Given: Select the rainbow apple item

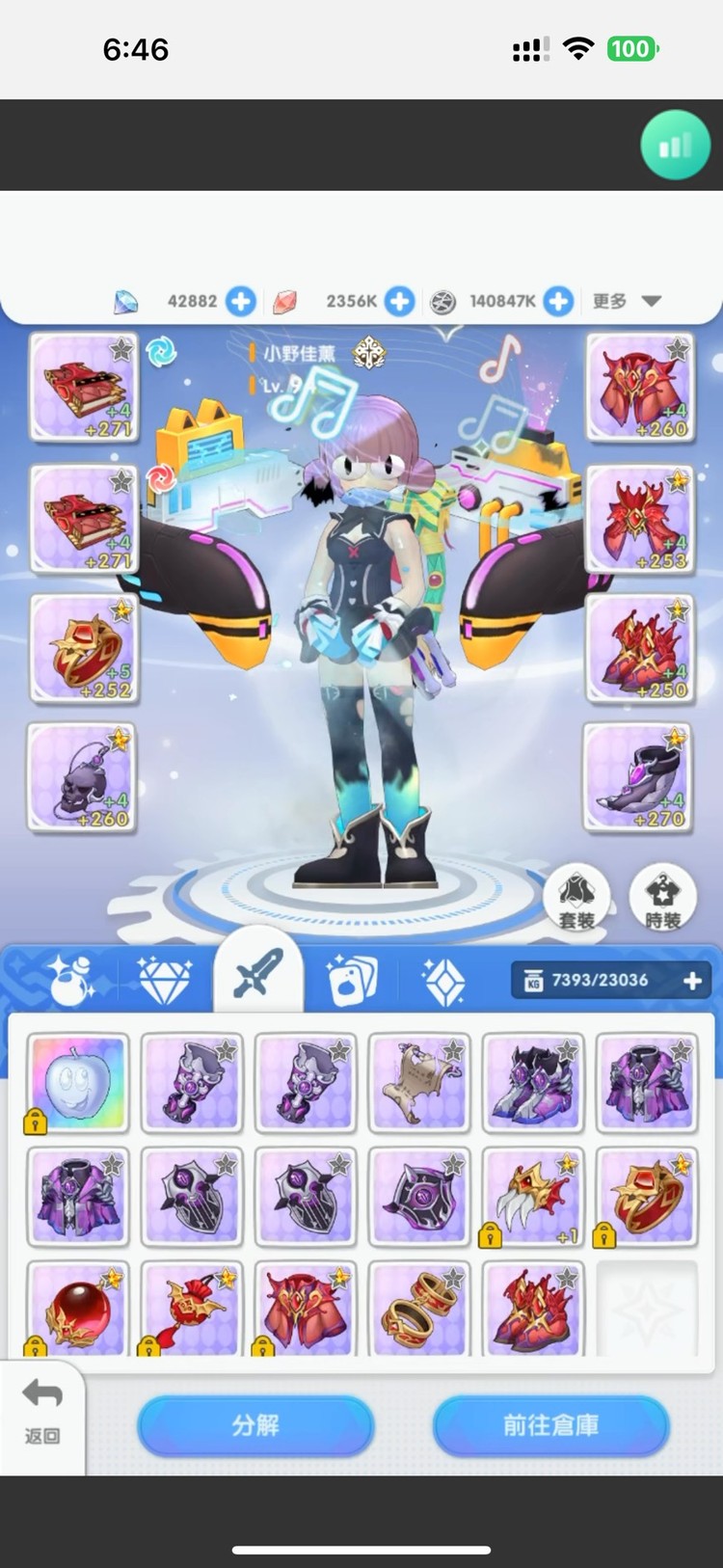Looking at the screenshot, I should click(x=78, y=1084).
